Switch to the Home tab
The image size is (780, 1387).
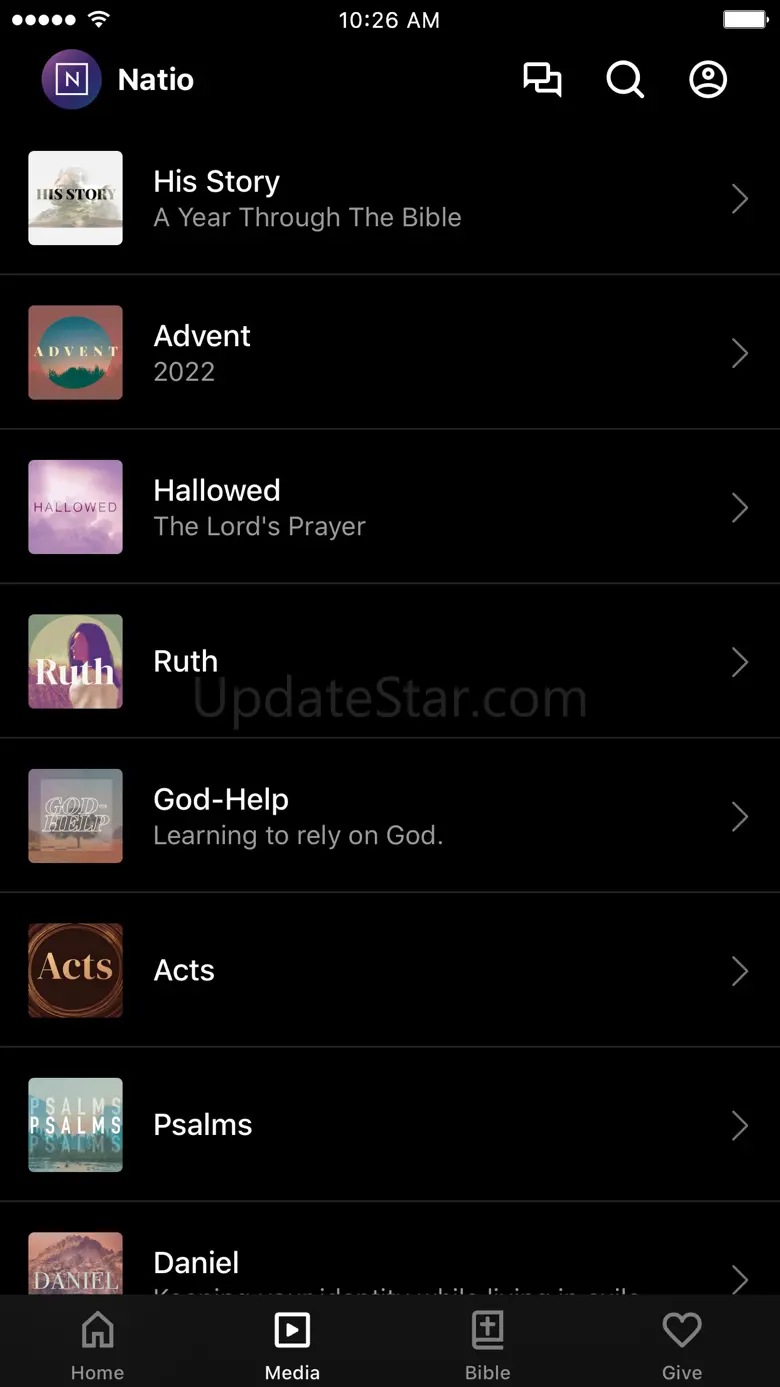[x=97, y=1345]
